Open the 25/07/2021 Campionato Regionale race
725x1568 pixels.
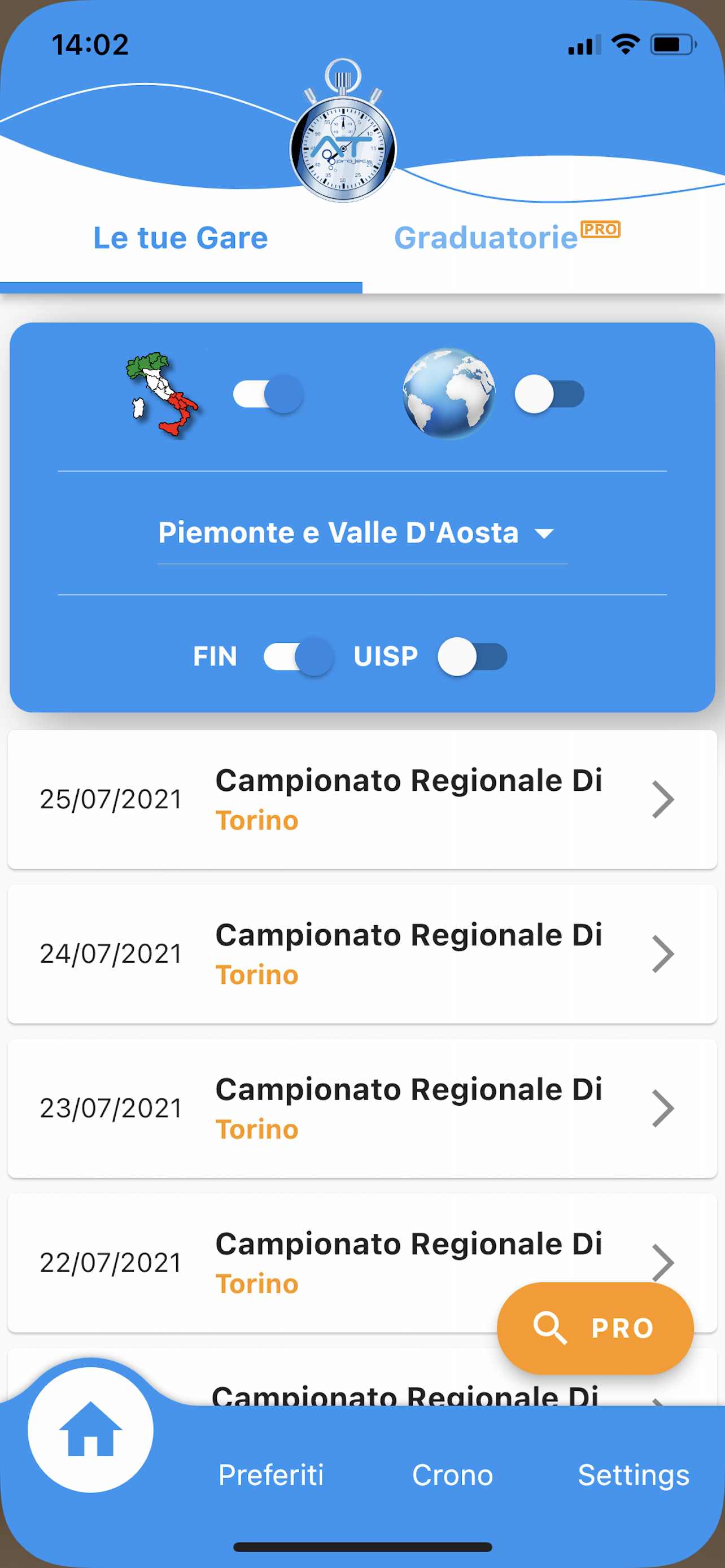(362, 799)
